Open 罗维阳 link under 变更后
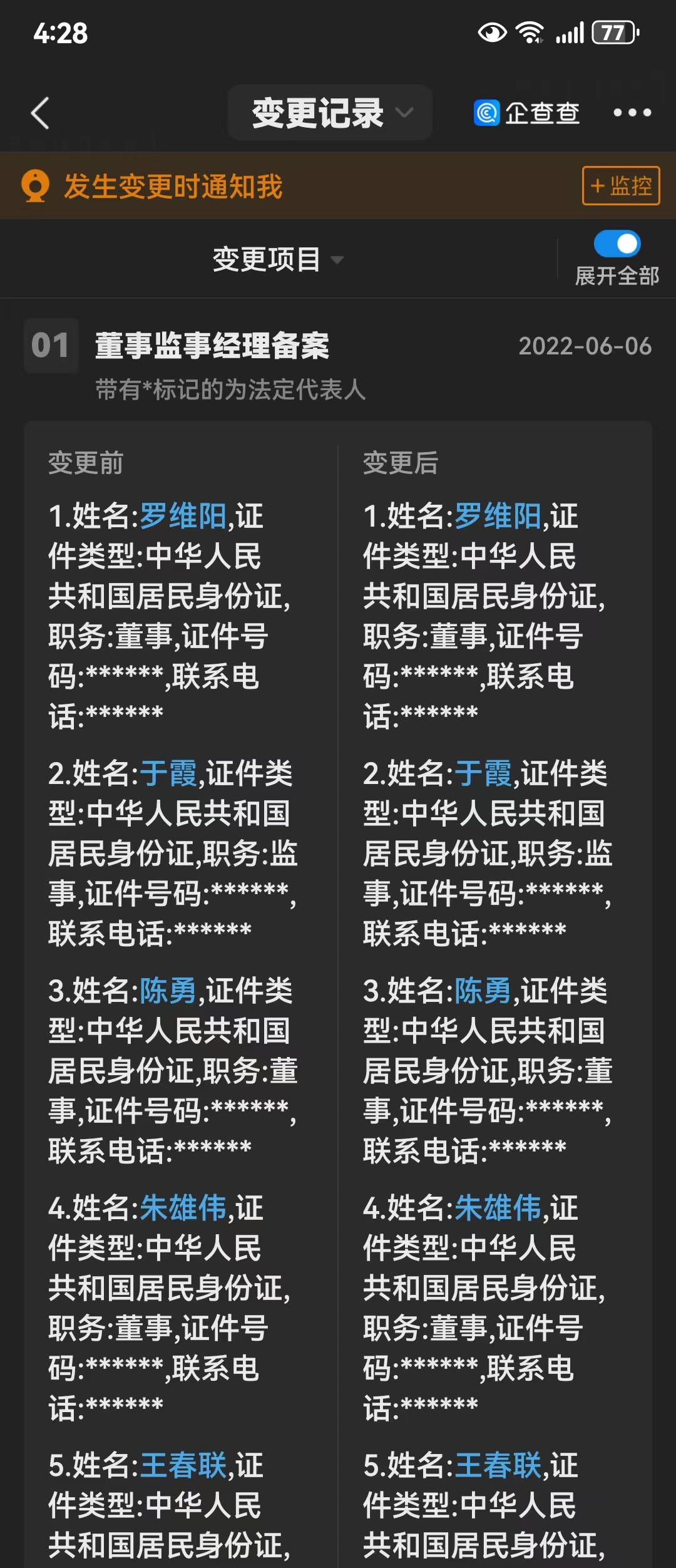 498,517
